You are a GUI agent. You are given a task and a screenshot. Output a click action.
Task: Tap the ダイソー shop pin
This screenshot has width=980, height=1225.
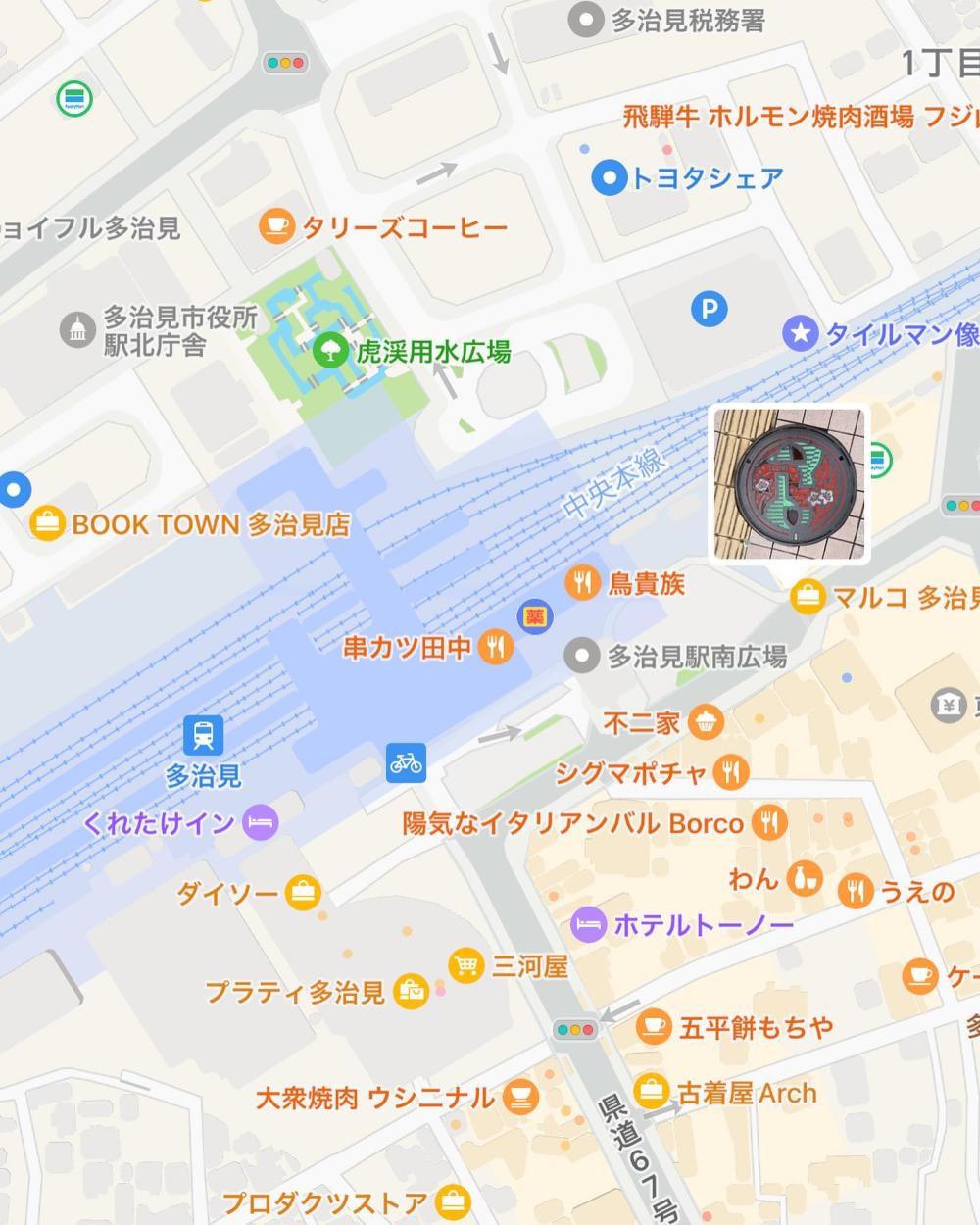point(304,893)
